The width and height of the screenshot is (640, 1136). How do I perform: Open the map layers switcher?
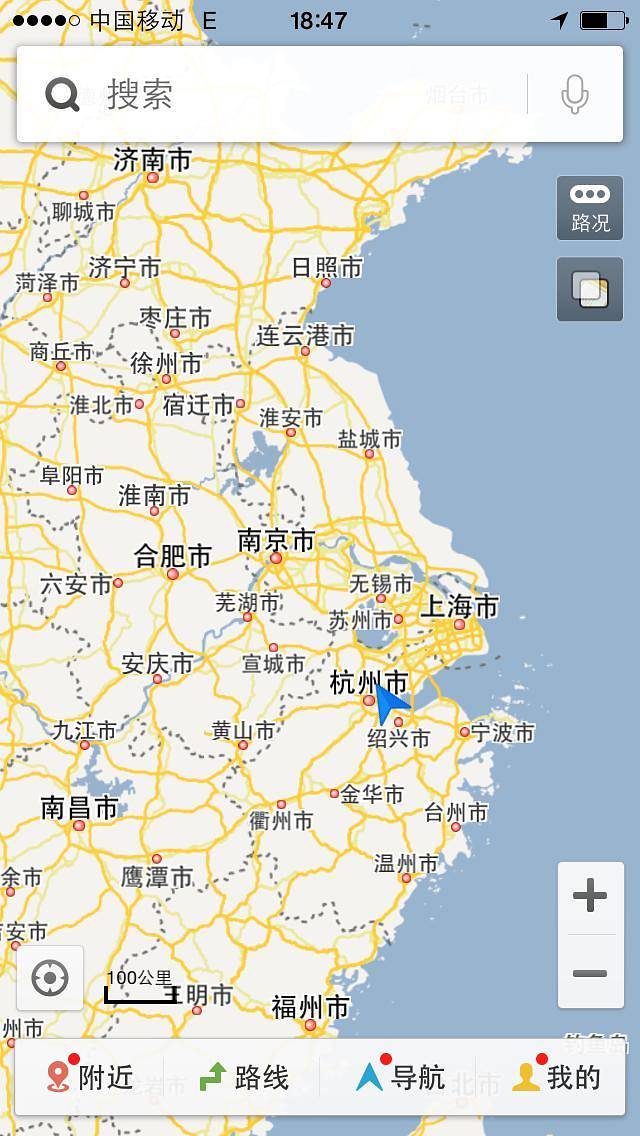click(x=590, y=289)
